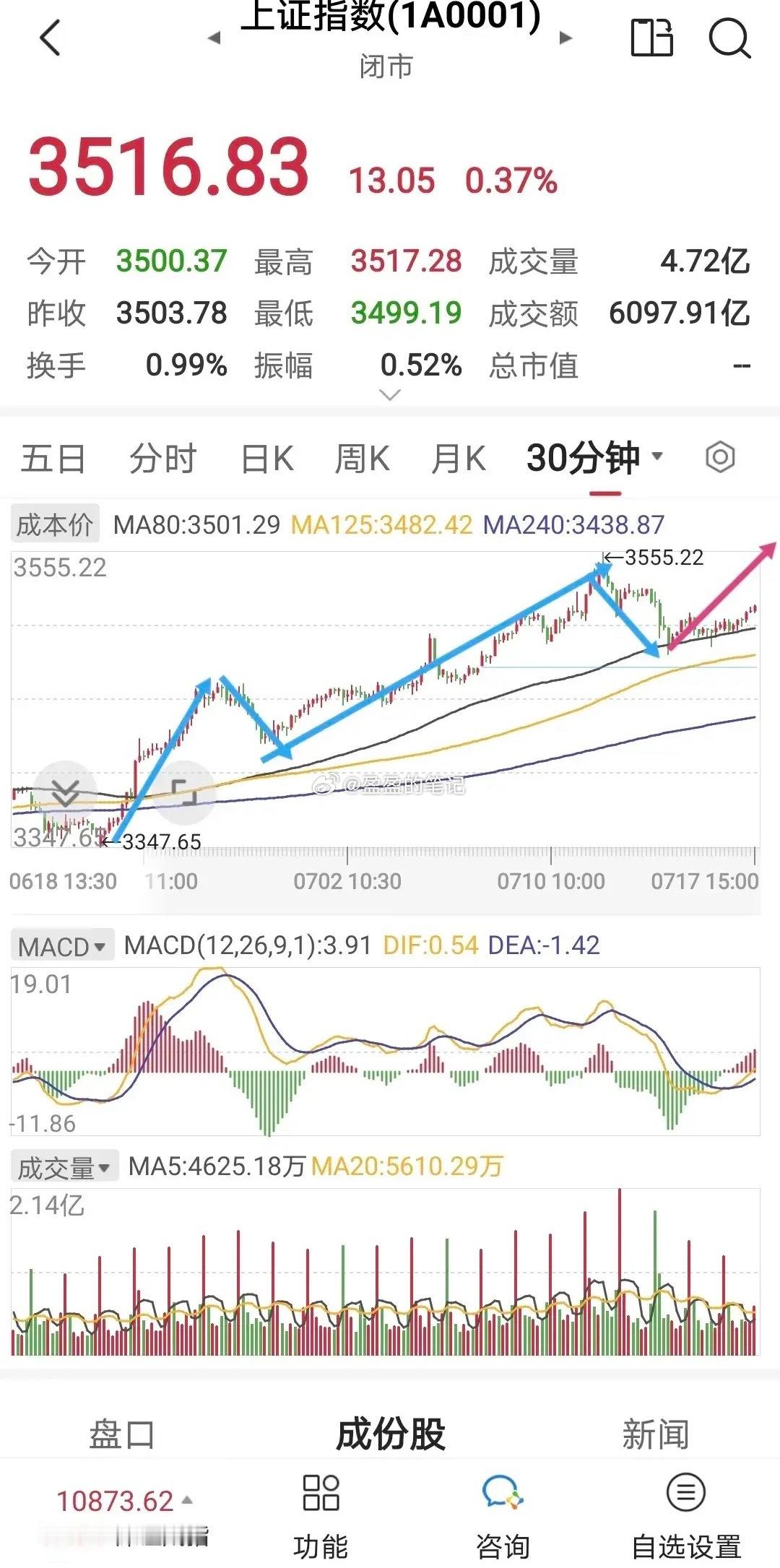The image size is (780, 1568).
Task: Expand more quote details with the chevron
Action: click(390, 395)
